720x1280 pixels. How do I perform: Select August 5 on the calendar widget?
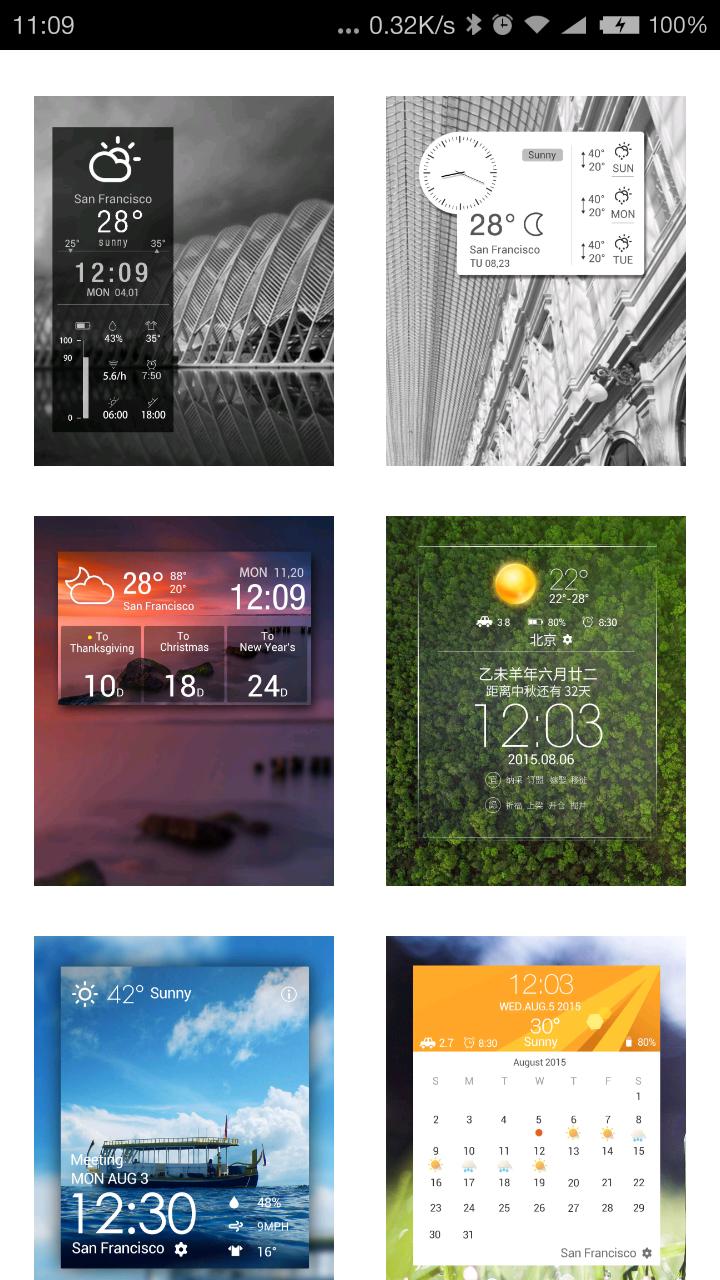click(x=537, y=1123)
